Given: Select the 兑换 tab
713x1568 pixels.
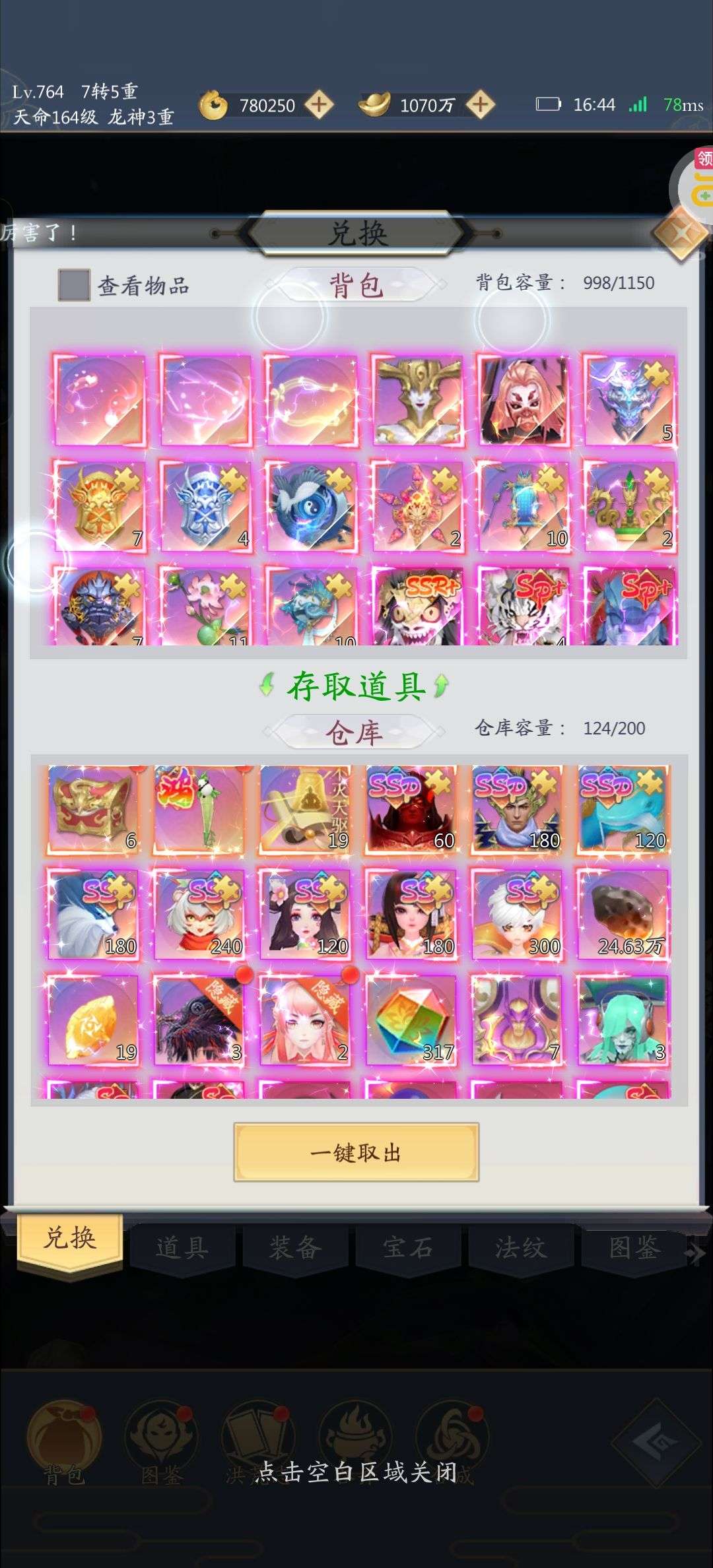Looking at the screenshot, I should click(x=70, y=1239).
